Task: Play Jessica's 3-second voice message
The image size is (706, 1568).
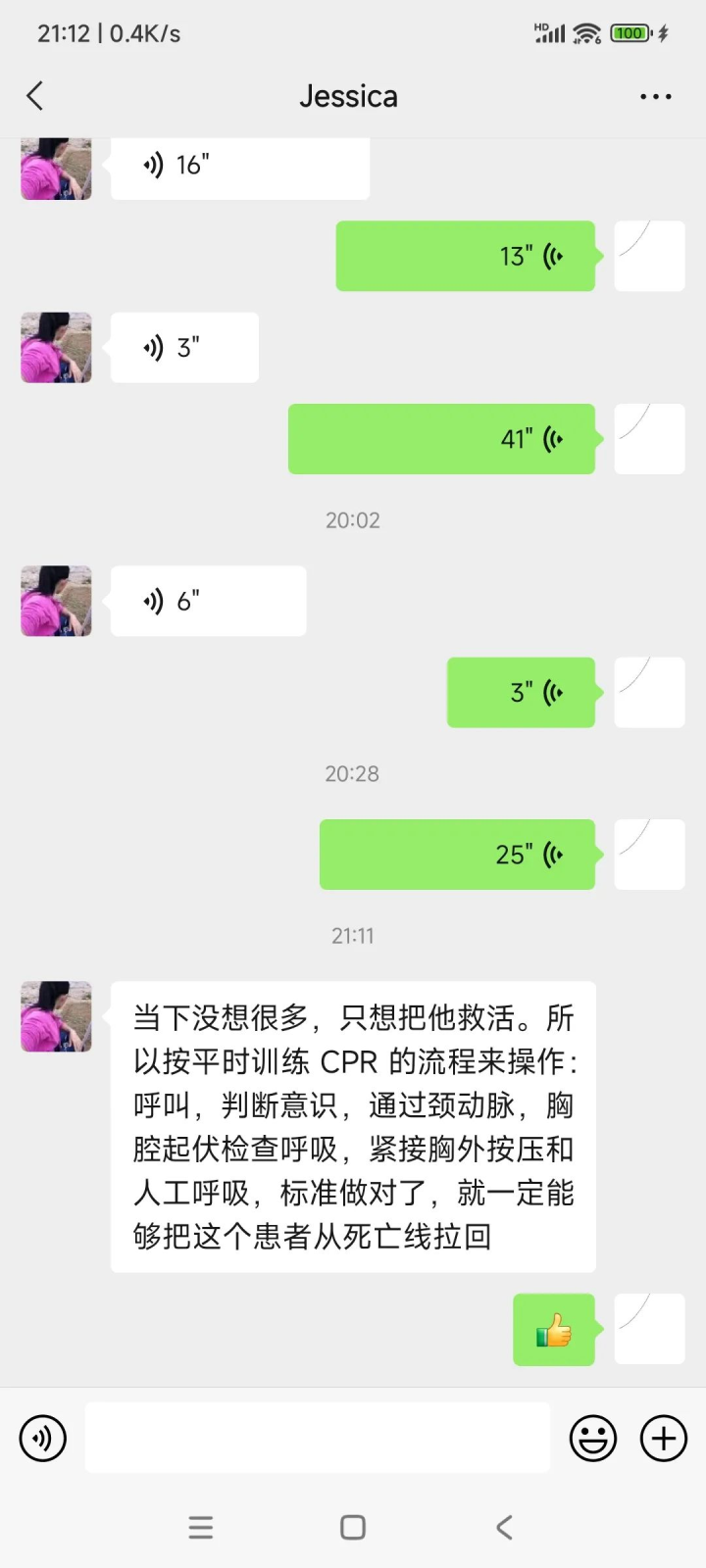Action: (183, 346)
